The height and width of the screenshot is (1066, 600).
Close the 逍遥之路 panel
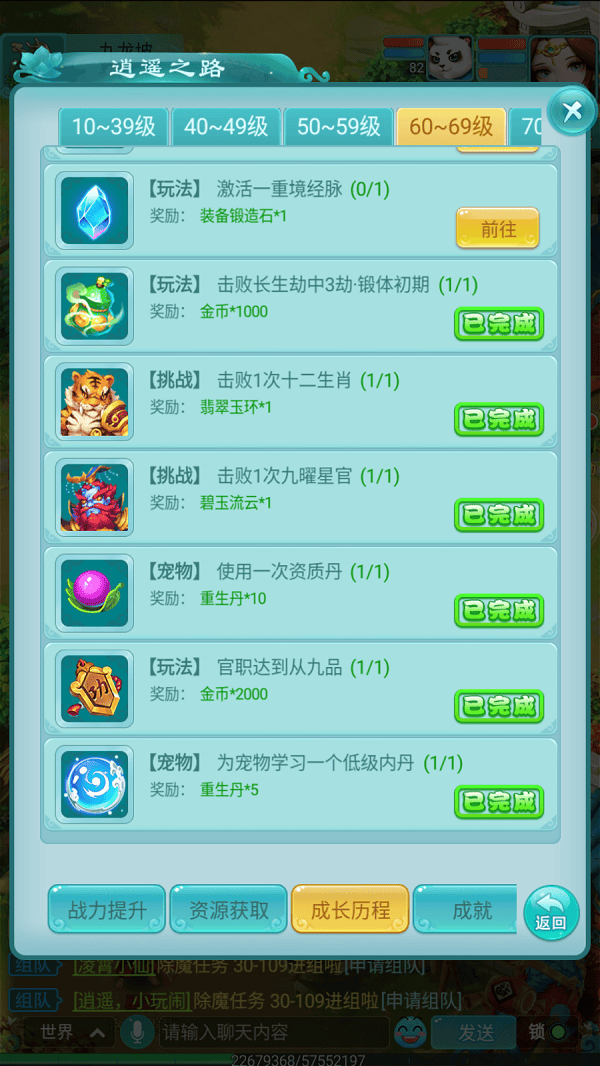(x=572, y=110)
